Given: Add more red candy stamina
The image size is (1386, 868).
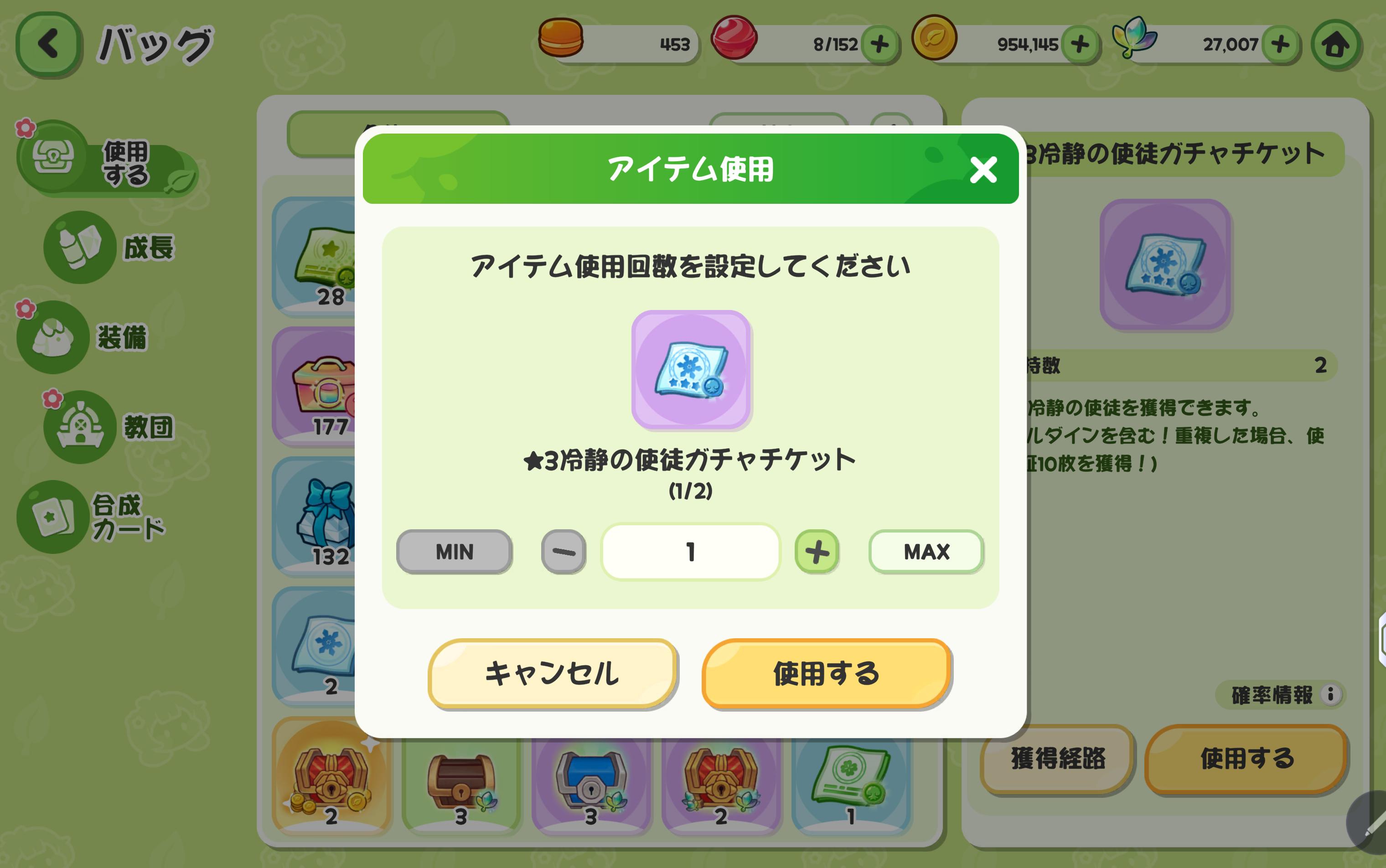Looking at the screenshot, I should pos(879,44).
